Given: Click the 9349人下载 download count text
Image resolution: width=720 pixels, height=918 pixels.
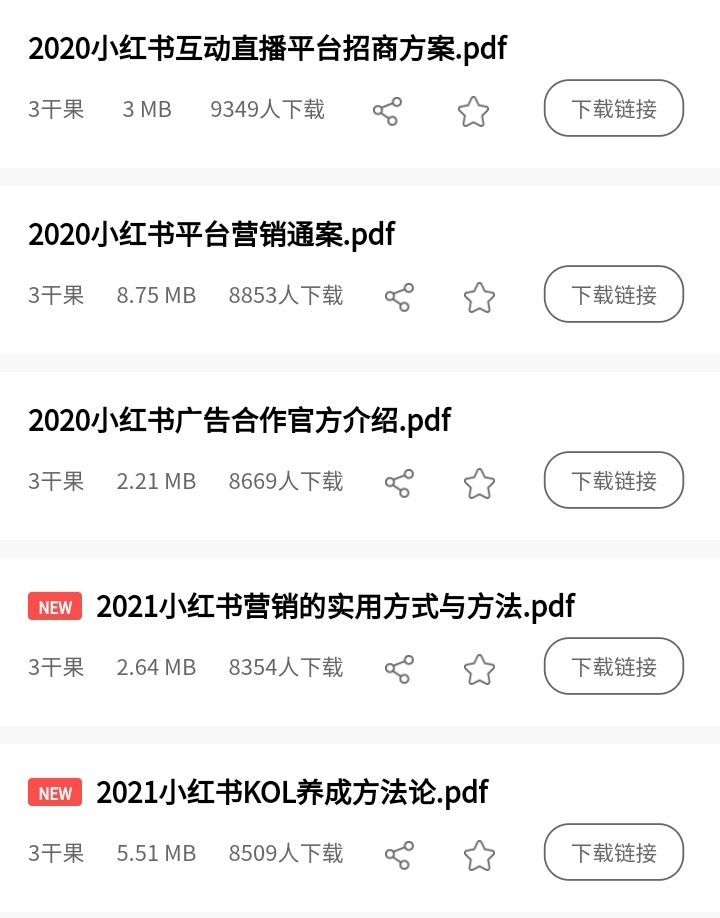Looking at the screenshot, I should [x=266, y=110].
